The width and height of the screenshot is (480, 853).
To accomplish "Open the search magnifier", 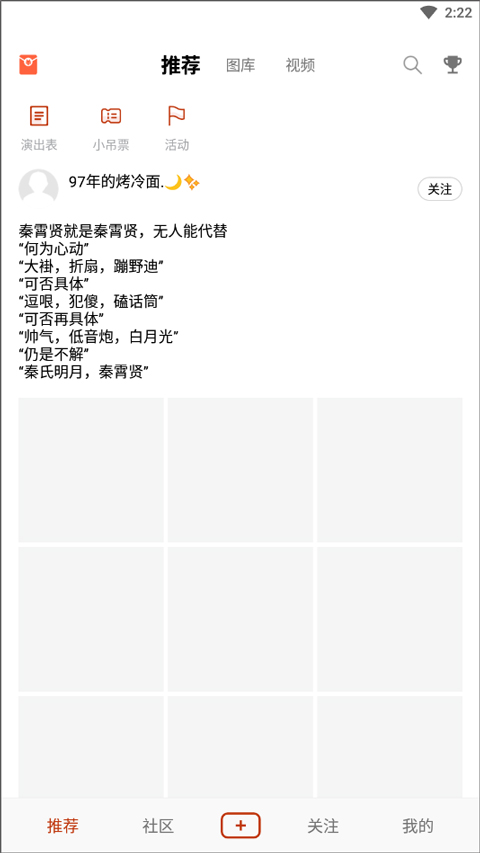I will [413, 65].
